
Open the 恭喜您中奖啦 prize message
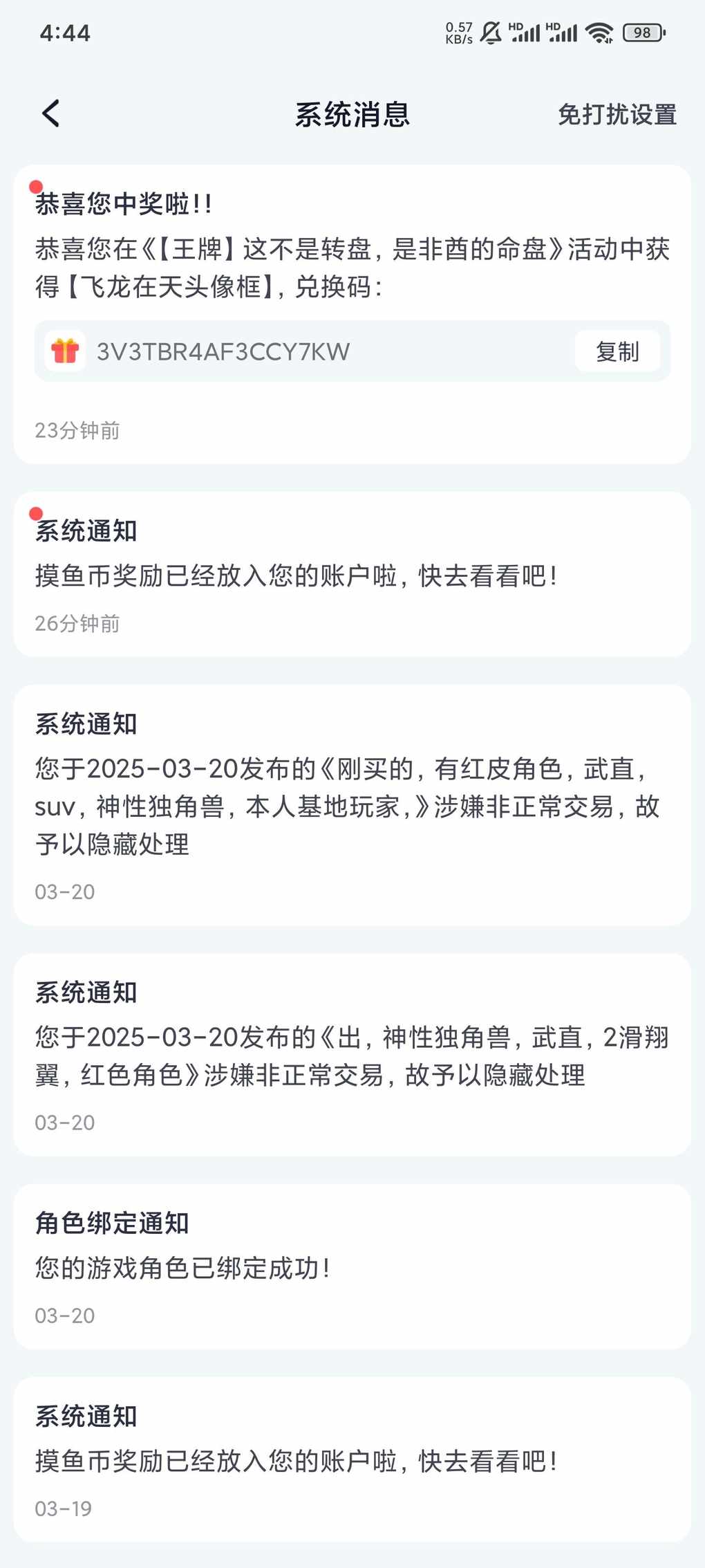pyautogui.click(x=352, y=314)
